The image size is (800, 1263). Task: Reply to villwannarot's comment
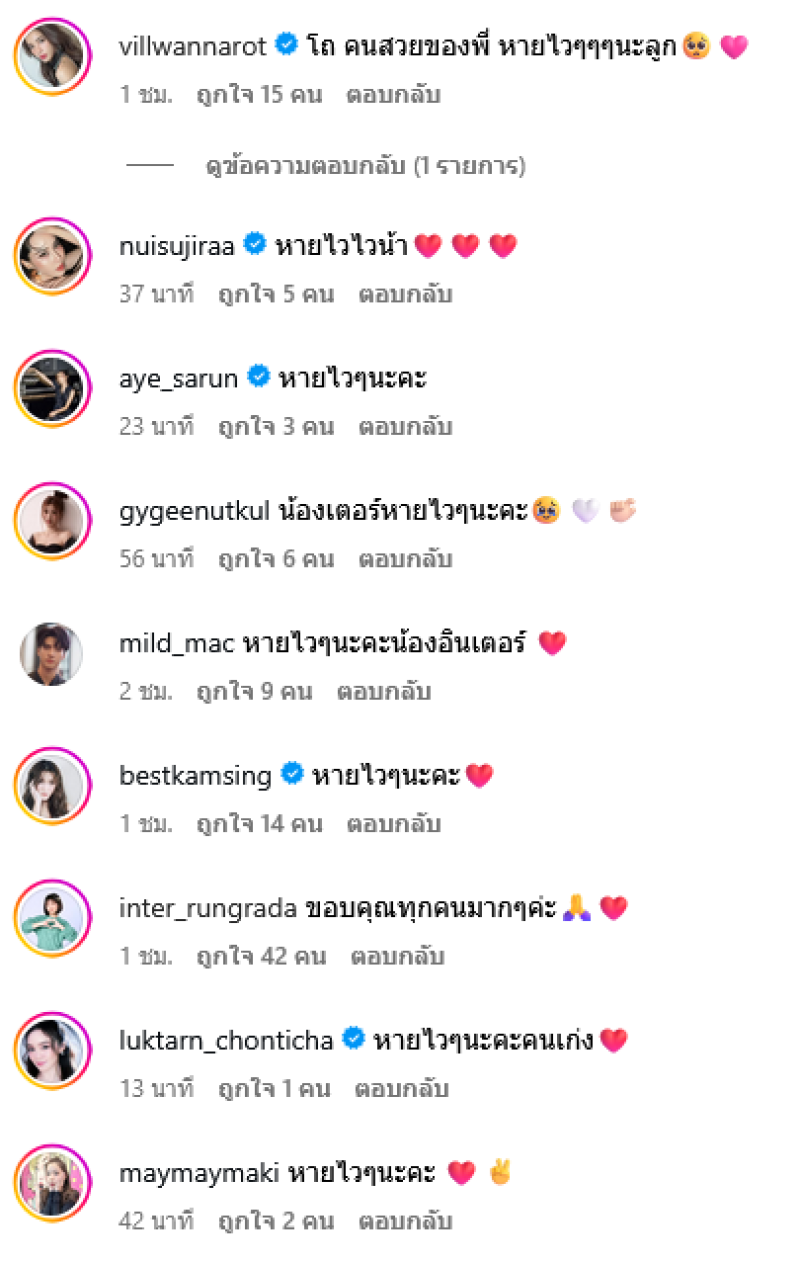393,96
